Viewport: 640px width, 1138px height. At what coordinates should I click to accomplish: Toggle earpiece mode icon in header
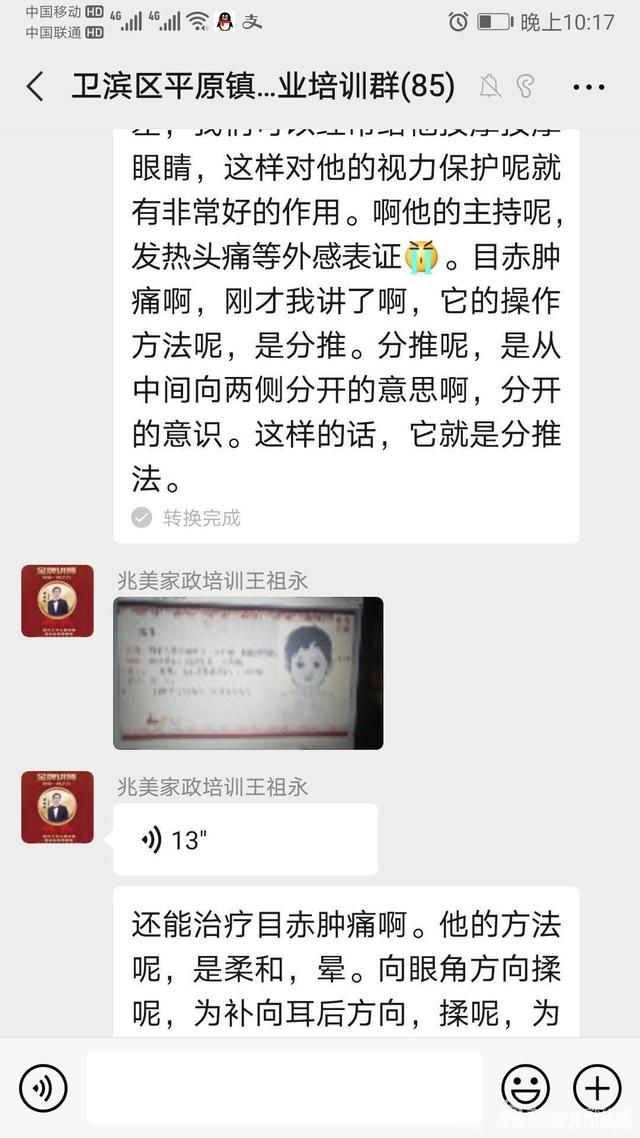pyautogui.click(x=526, y=87)
